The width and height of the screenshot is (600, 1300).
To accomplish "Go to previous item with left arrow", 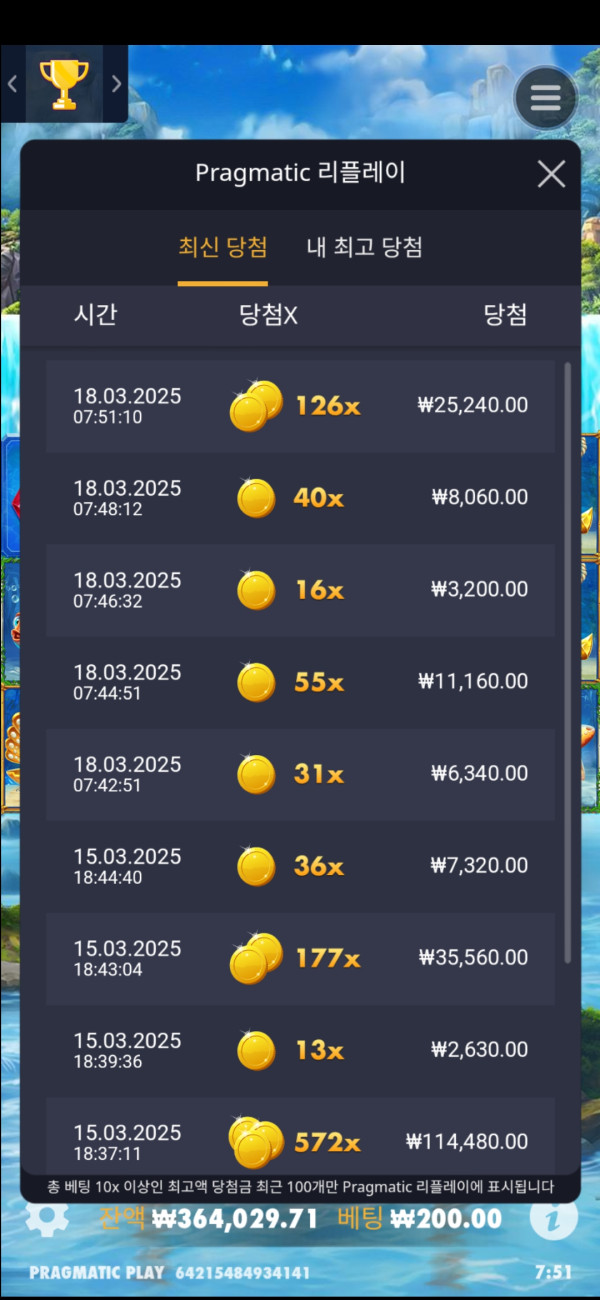I will [13, 84].
